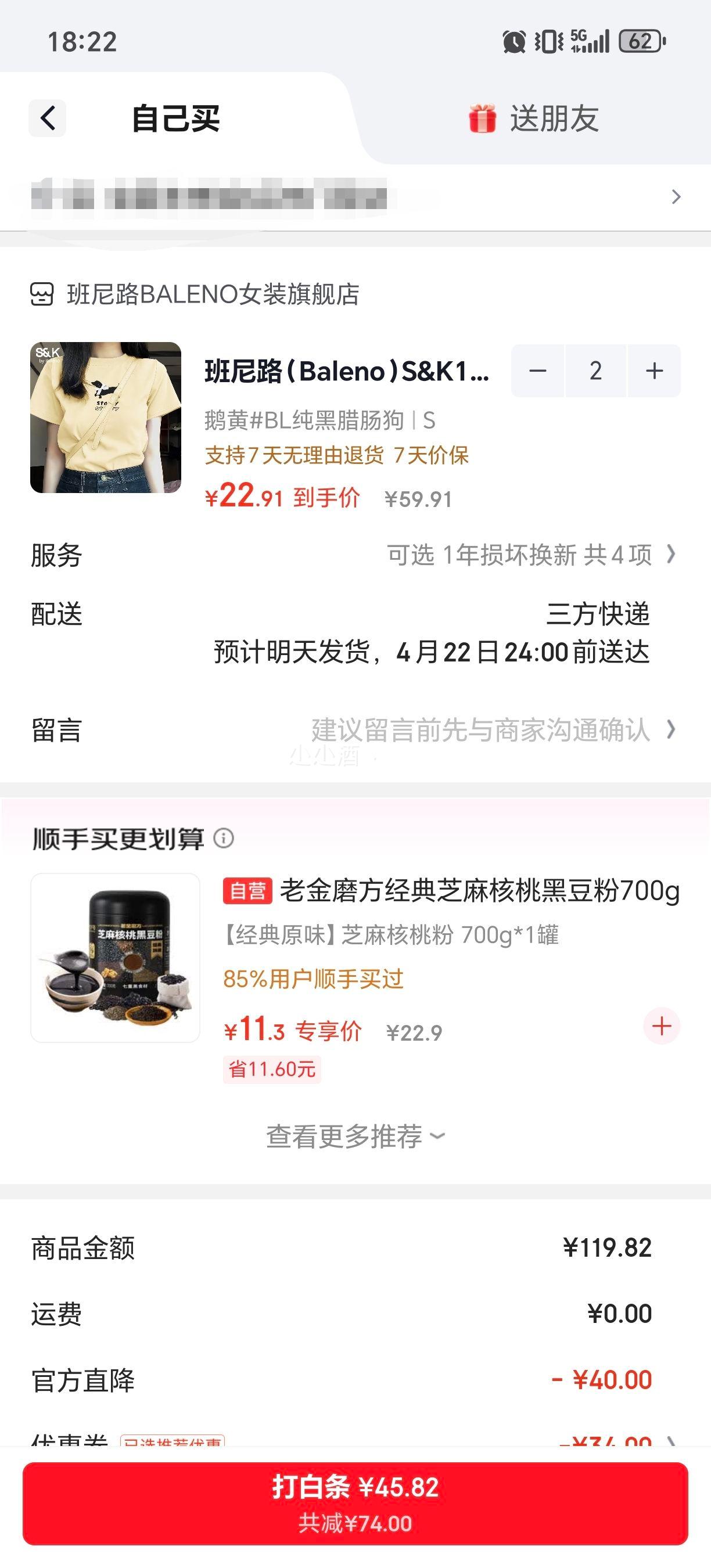
Task: Tap the back arrow at top left
Action: pyautogui.click(x=48, y=118)
